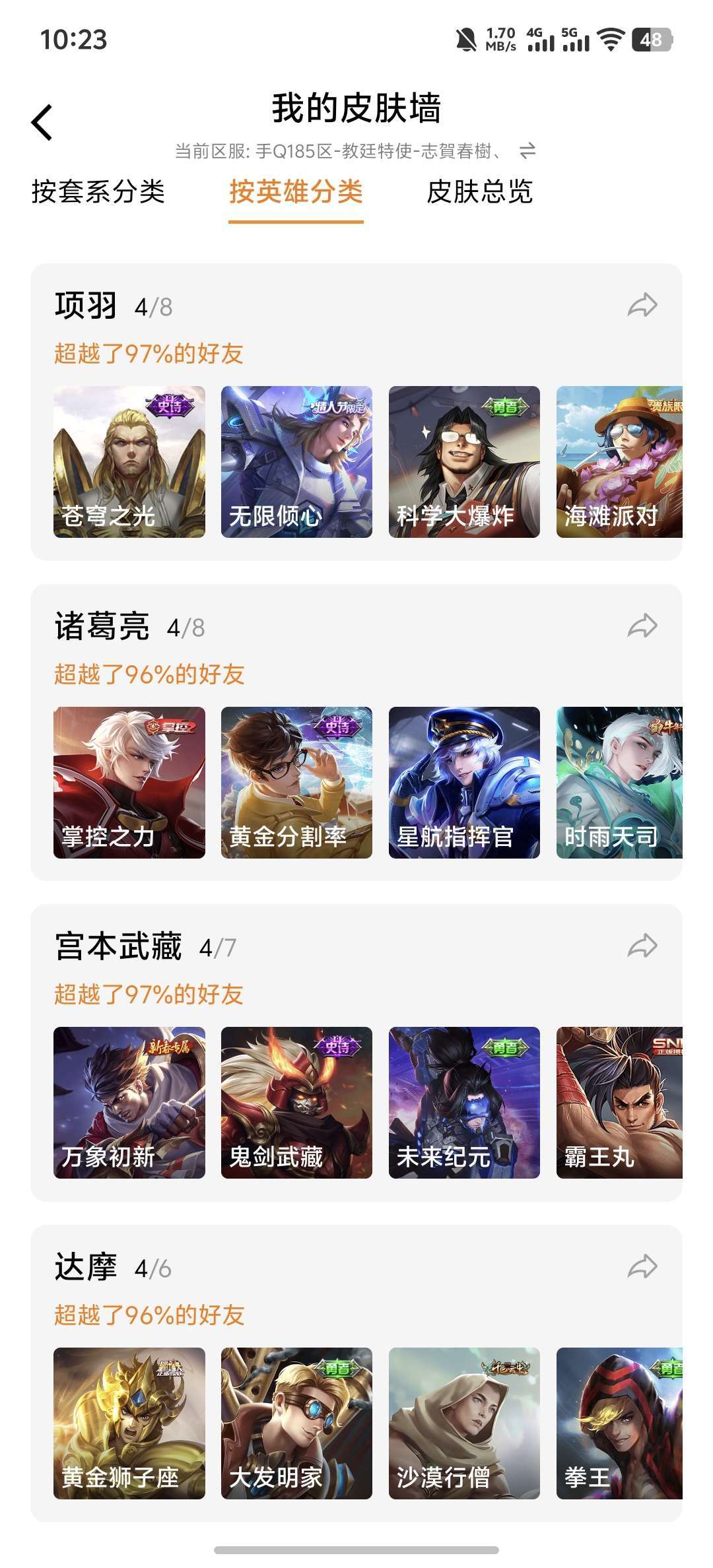Open the 黄金分割率 skin
The width and height of the screenshot is (713, 1568).
pos(296,783)
